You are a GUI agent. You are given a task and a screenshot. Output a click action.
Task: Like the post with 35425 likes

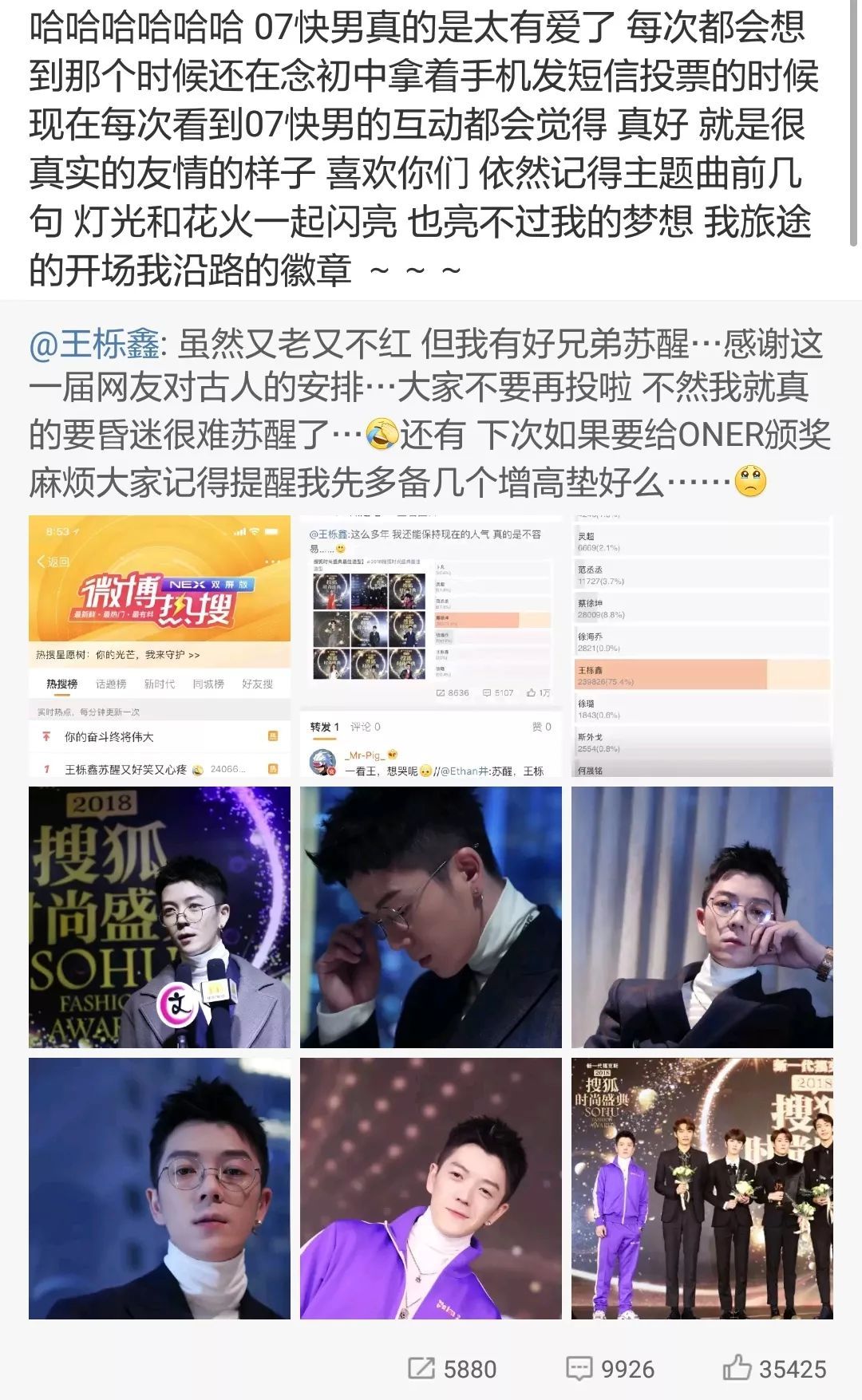coord(774,1369)
